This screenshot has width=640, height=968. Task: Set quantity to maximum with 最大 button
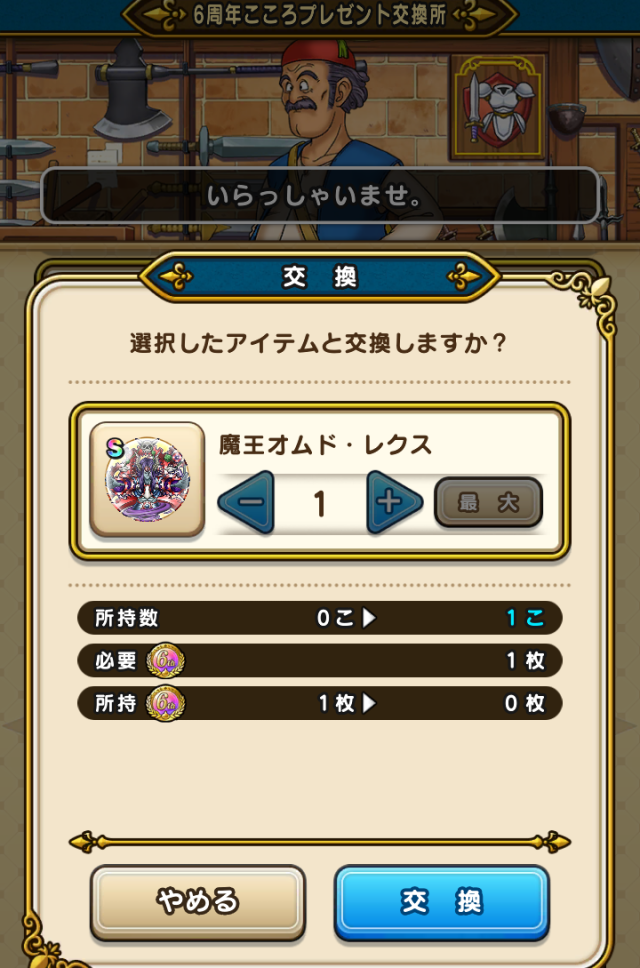tap(488, 503)
